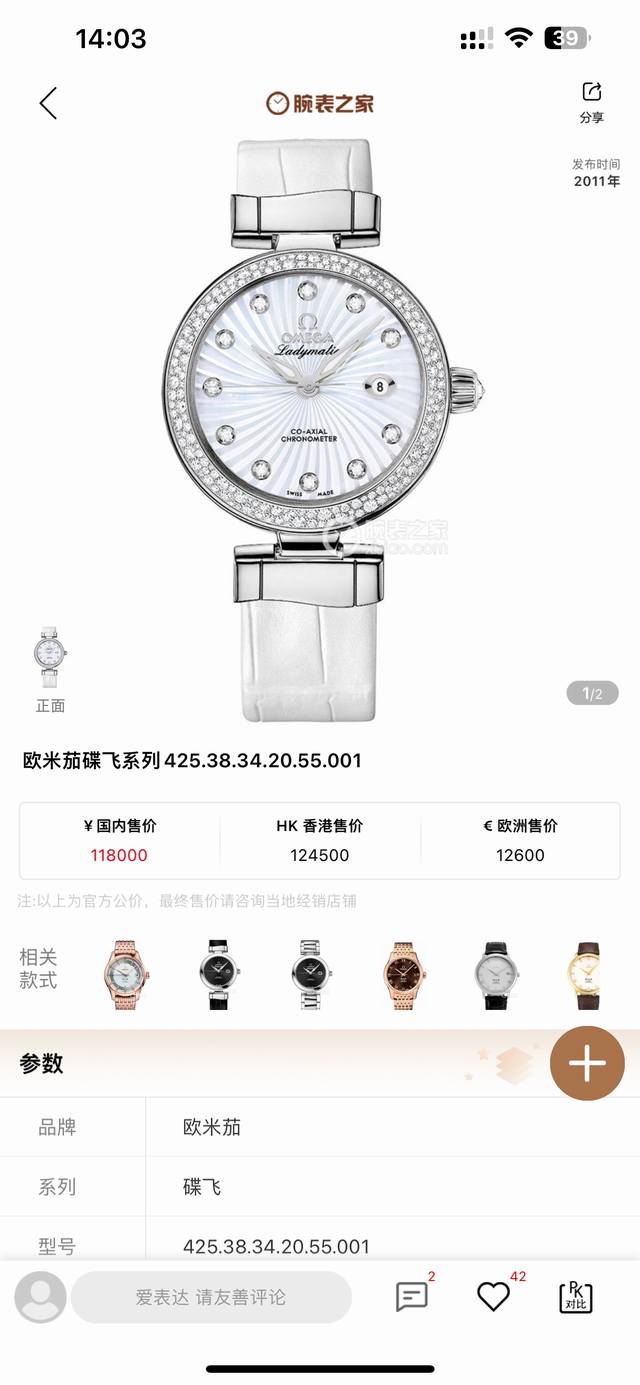Share this watch page
This screenshot has width=640, height=1385.
point(591,101)
